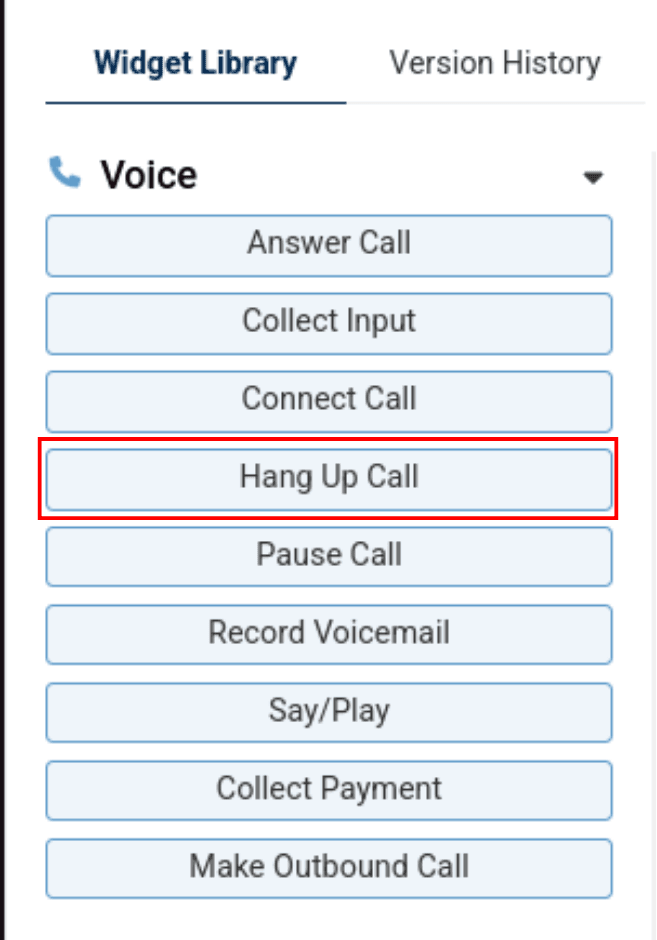The height and width of the screenshot is (940, 657).
Task: Switch to the Widget Library tab
Action: point(195,64)
